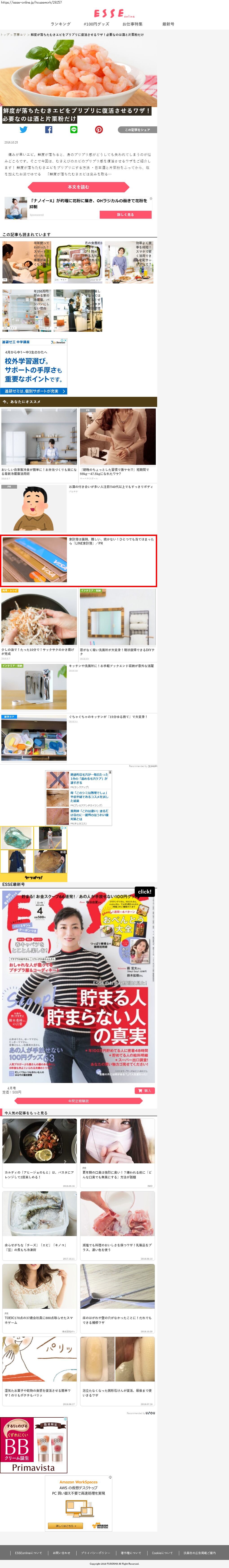Select the 最新号 tab

(168, 24)
